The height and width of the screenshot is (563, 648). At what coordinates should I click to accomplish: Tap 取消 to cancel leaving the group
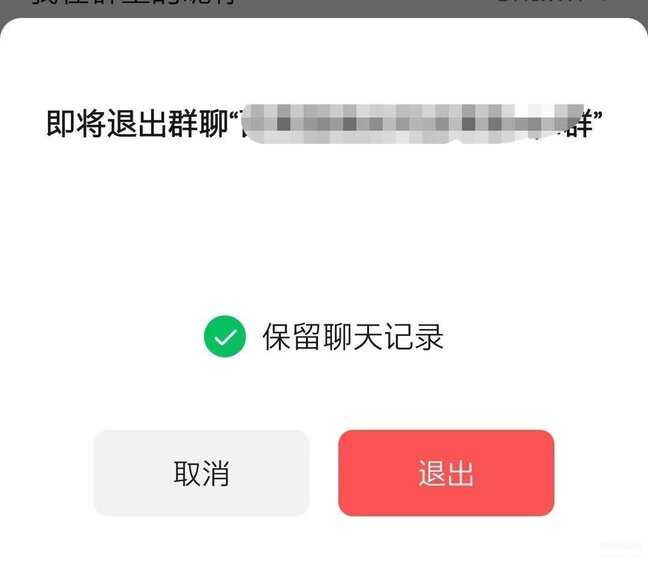tap(201, 473)
